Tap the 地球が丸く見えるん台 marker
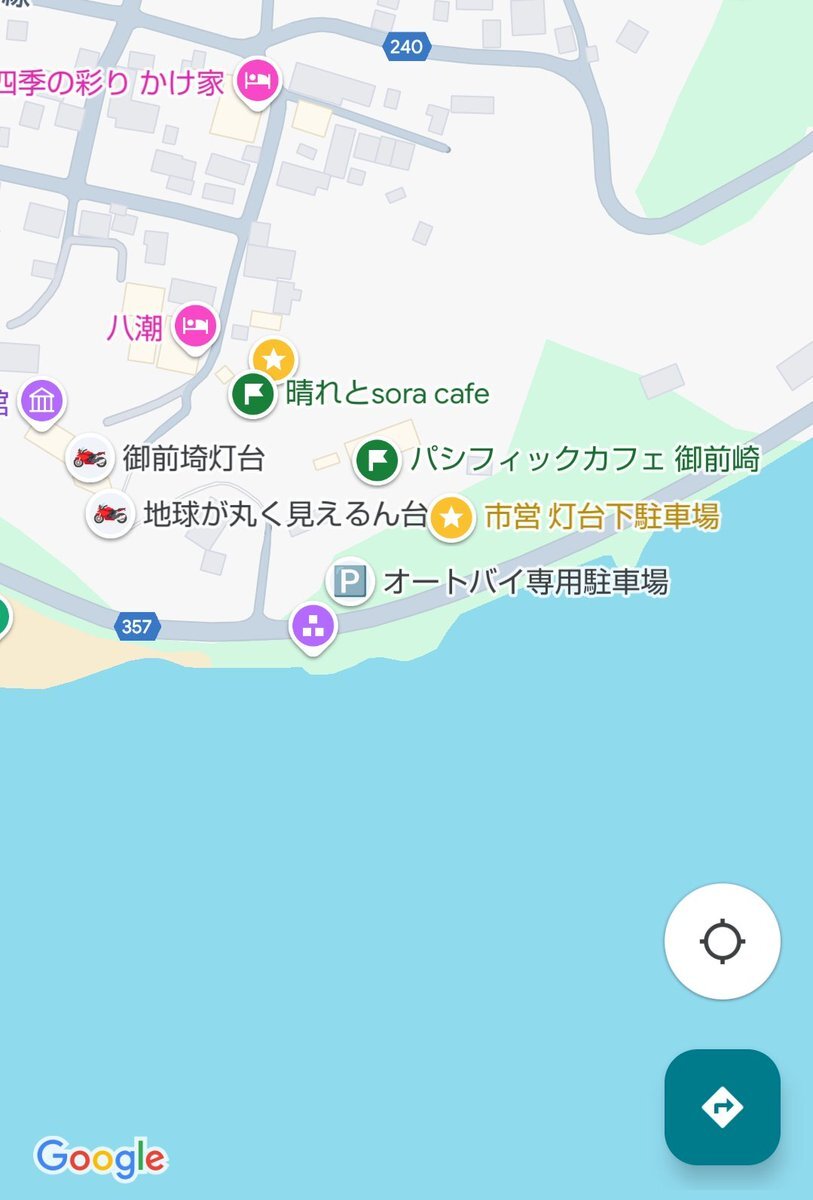 110,514
